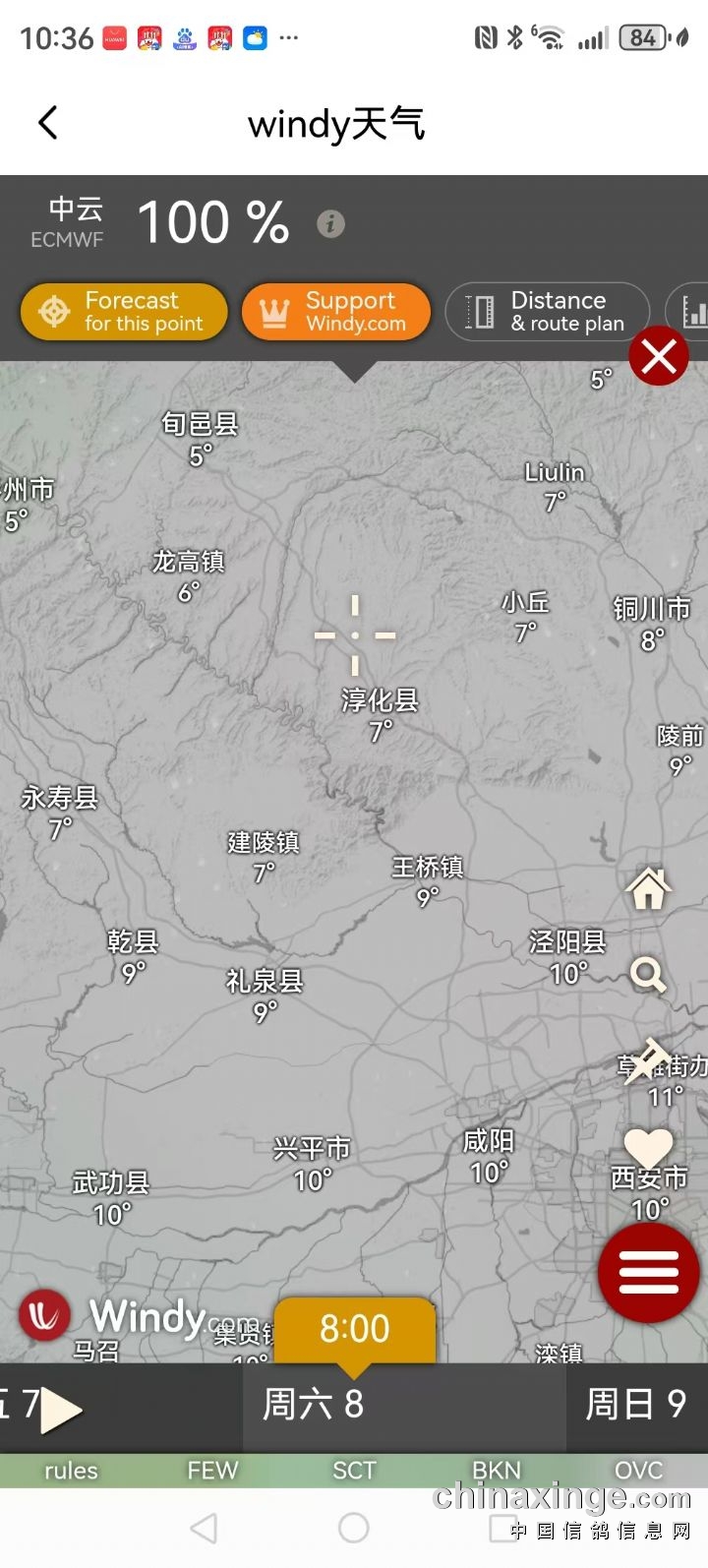Viewport: 708px width, 1568px height.
Task: Open Forecast for this point
Action: pos(124,312)
